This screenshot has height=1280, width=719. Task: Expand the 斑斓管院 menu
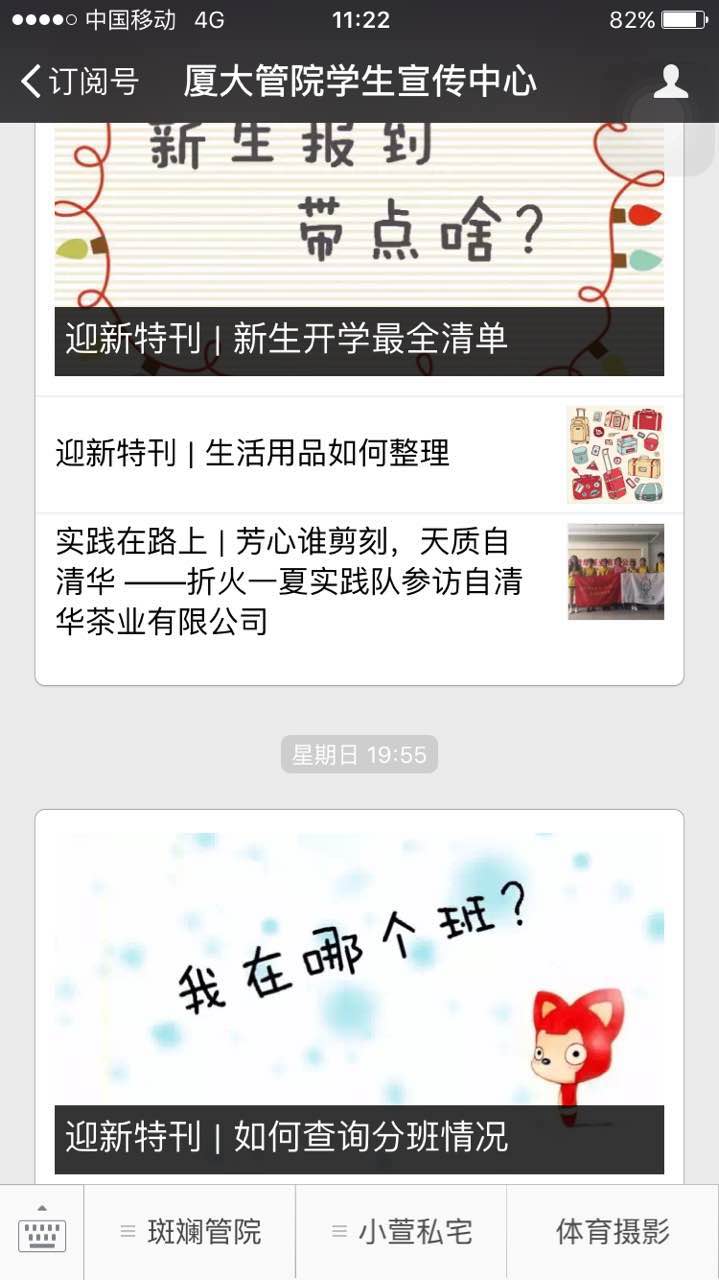[190, 1232]
